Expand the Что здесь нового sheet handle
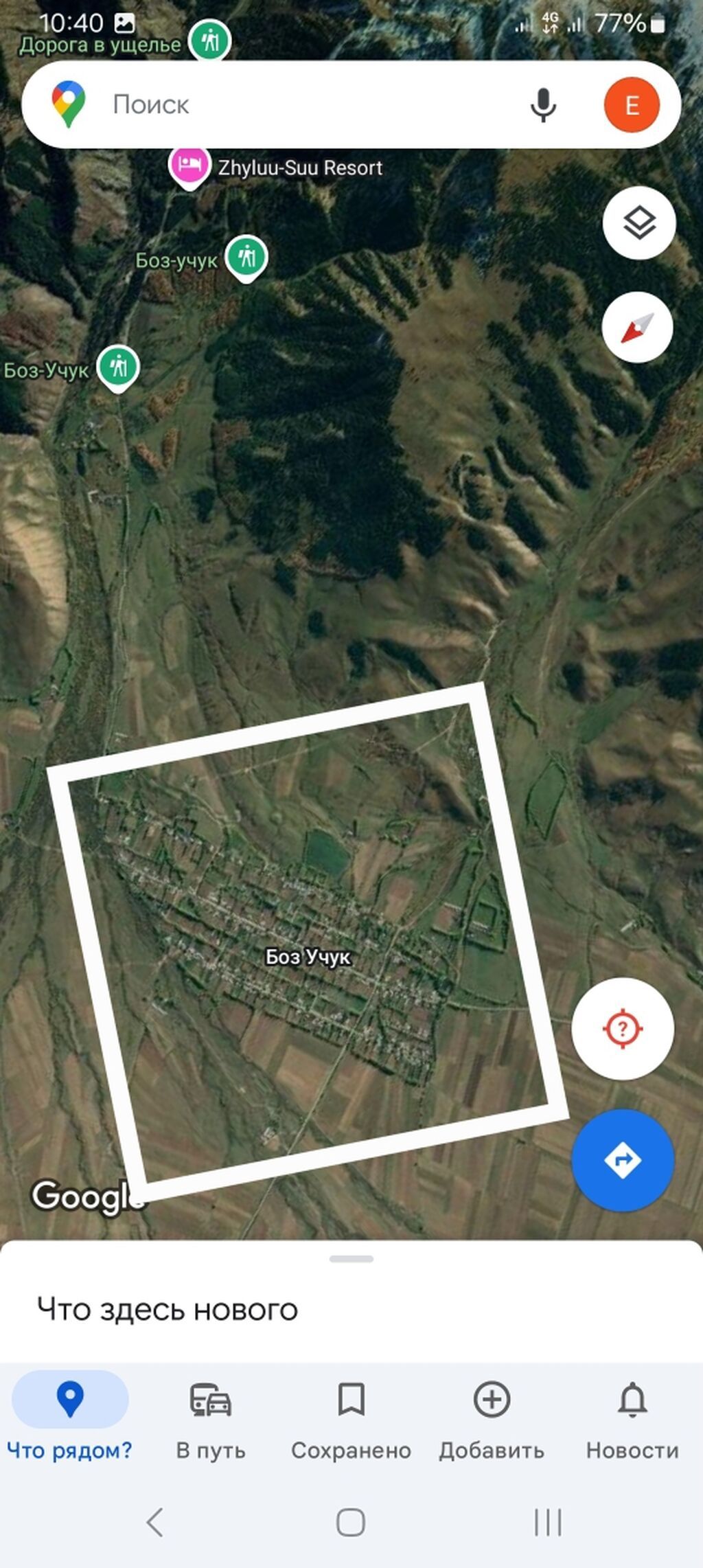The width and height of the screenshot is (703, 1568). (x=351, y=1259)
